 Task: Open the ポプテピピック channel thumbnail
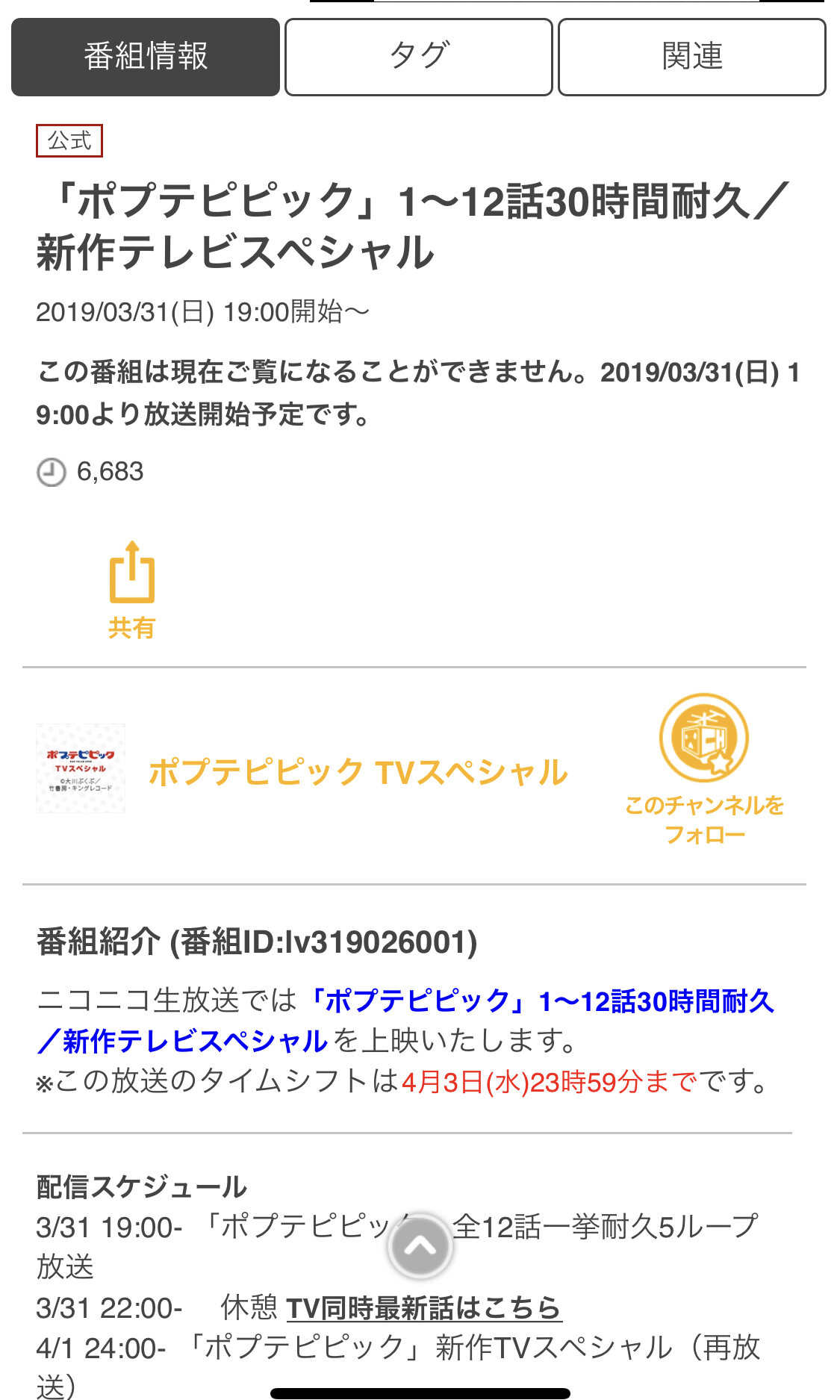coord(81,768)
